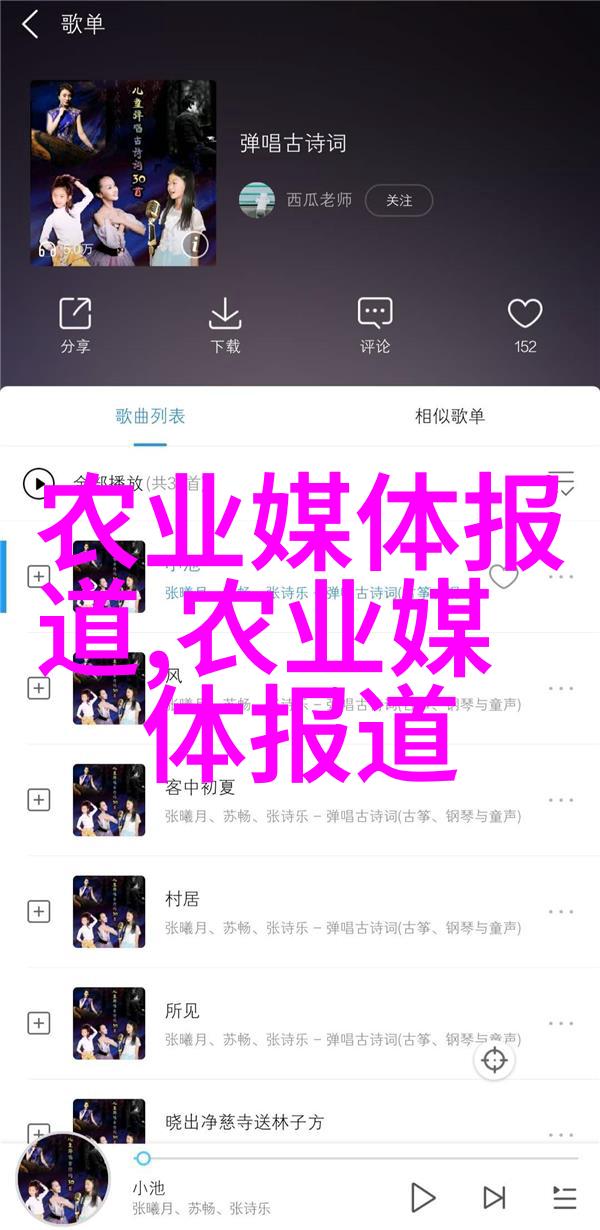Image resolution: width=600 pixels, height=1230 pixels.
Task: Like this playlist with the heart
Action: [525, 325]
